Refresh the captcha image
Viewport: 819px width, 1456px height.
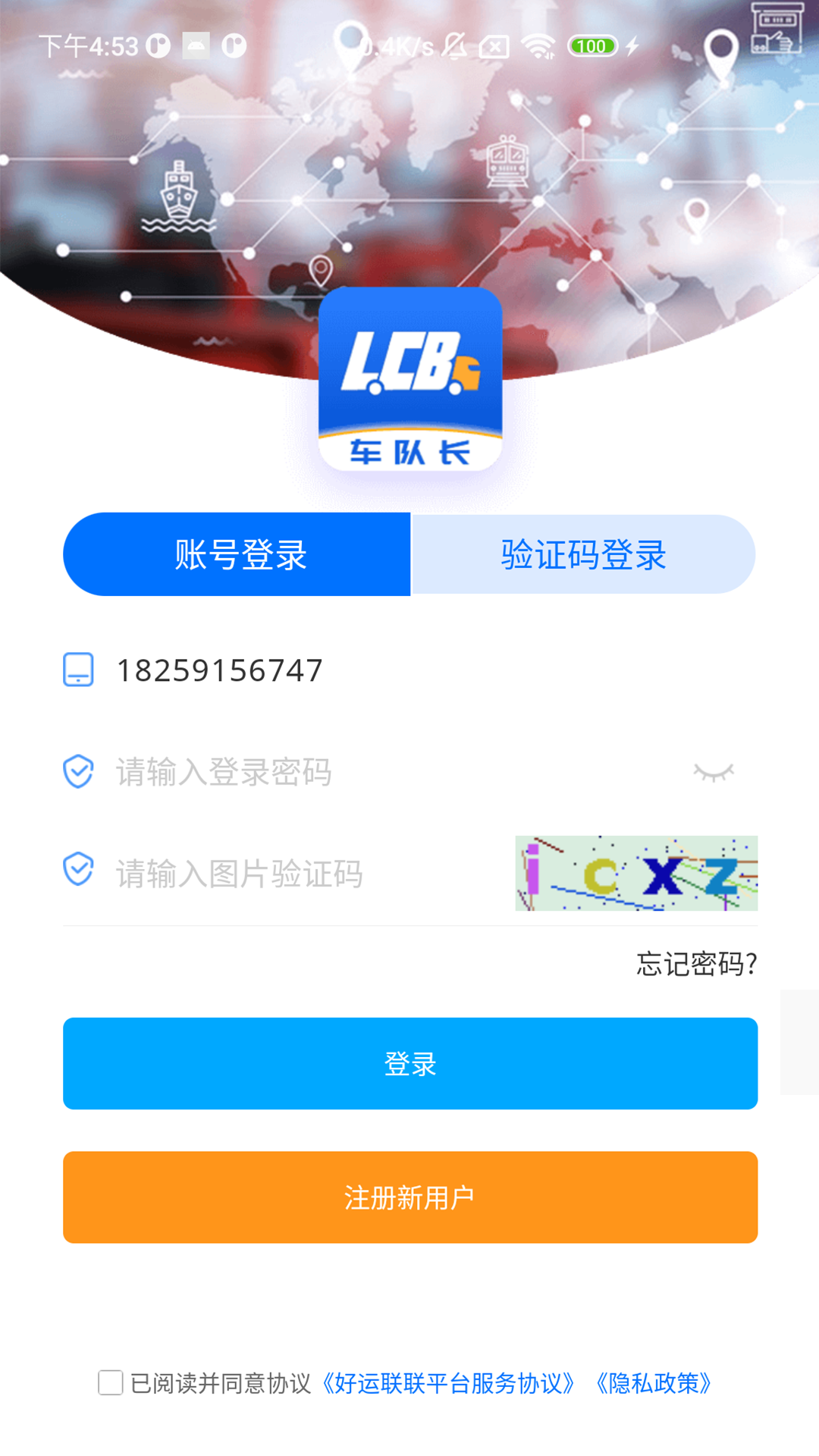(636, 874)
